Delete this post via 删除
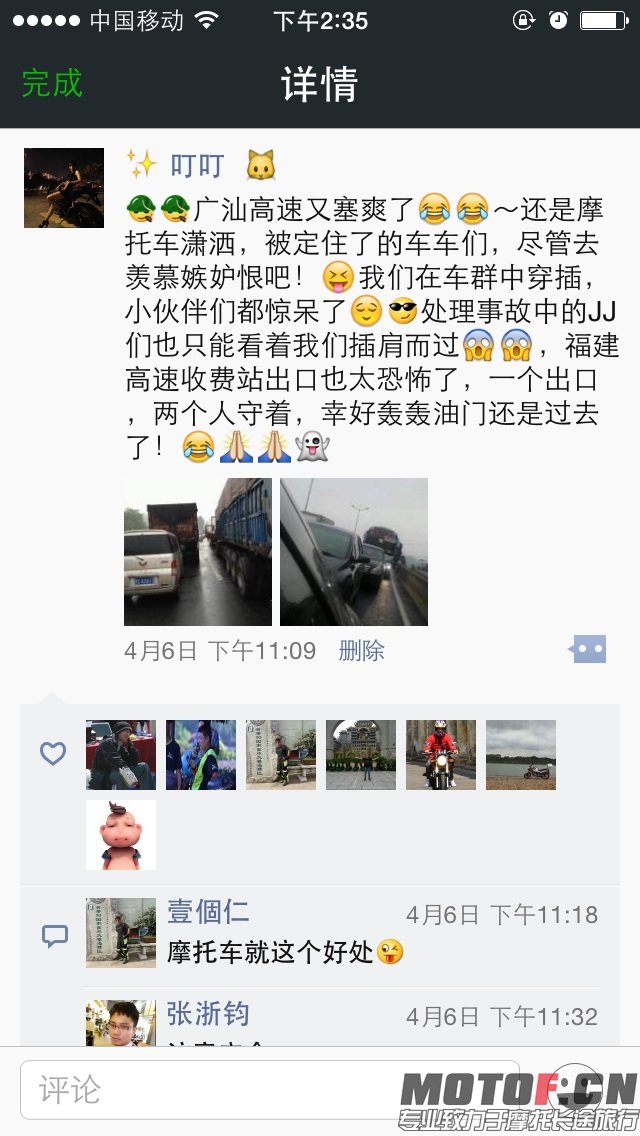This screenshot has height=1136, width=640. point(361,651)
